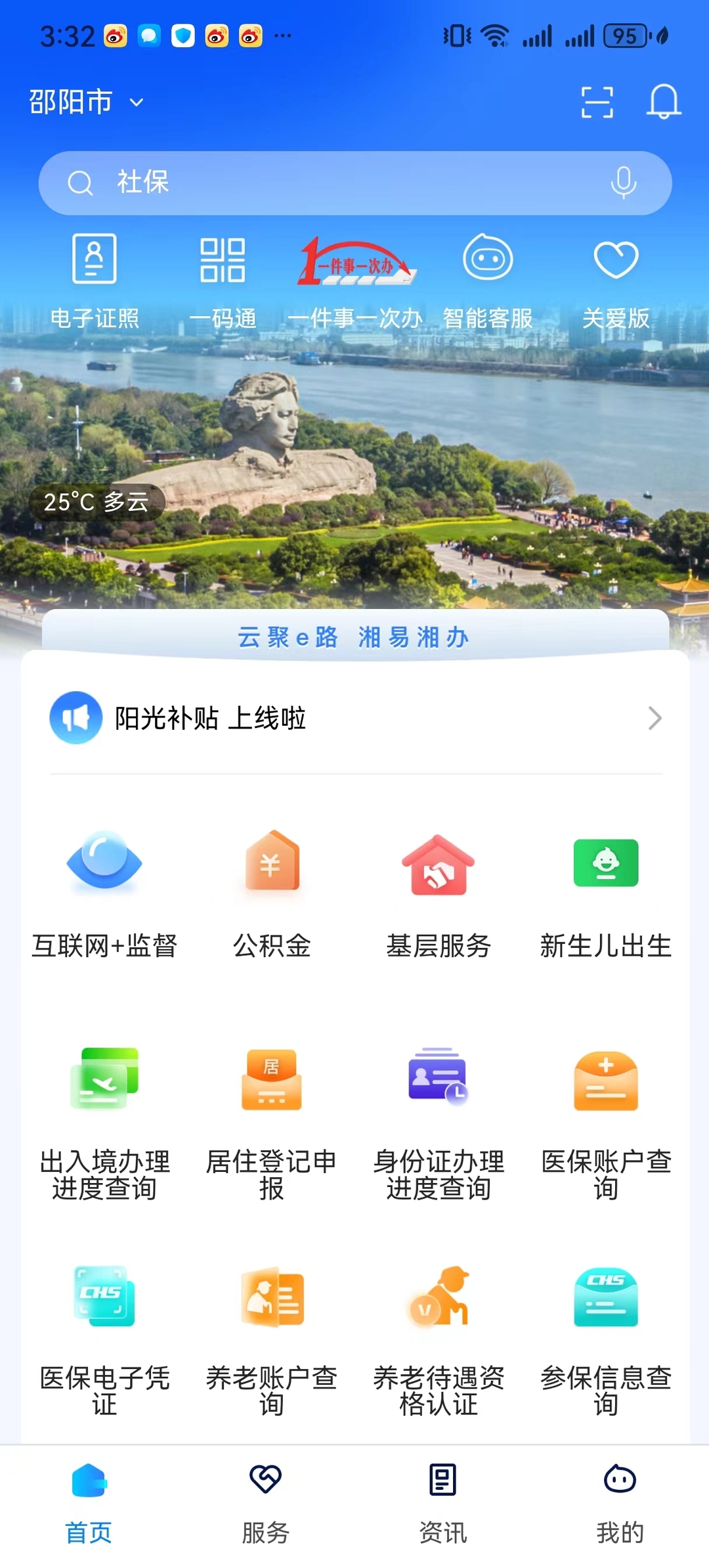Viewport: 709px width, 1568px height.
Task: Open the 邵阳市 city selector dropdown
Action: (86, 102)
